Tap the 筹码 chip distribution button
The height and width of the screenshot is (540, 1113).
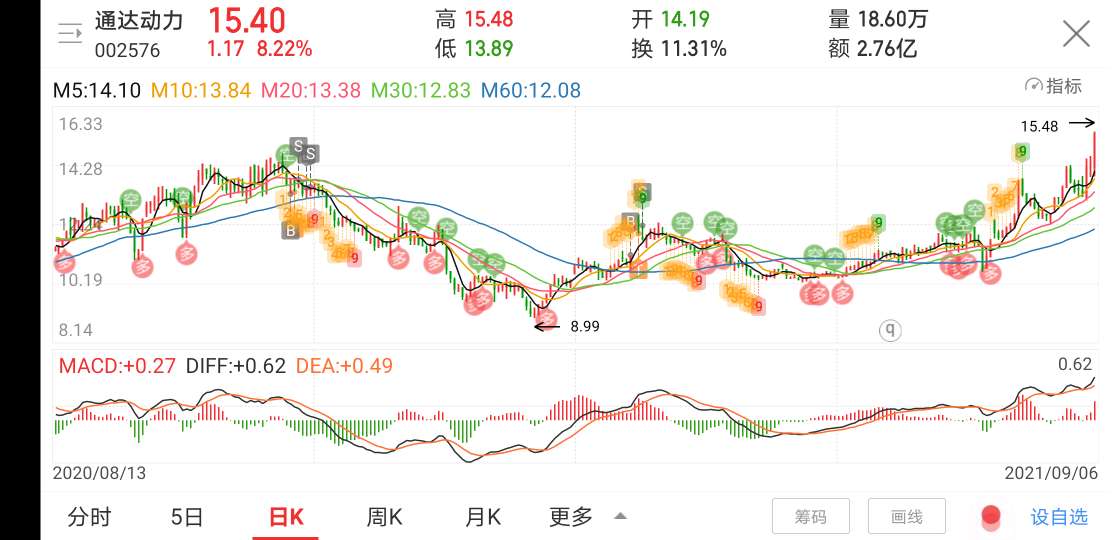coord(811,517)
